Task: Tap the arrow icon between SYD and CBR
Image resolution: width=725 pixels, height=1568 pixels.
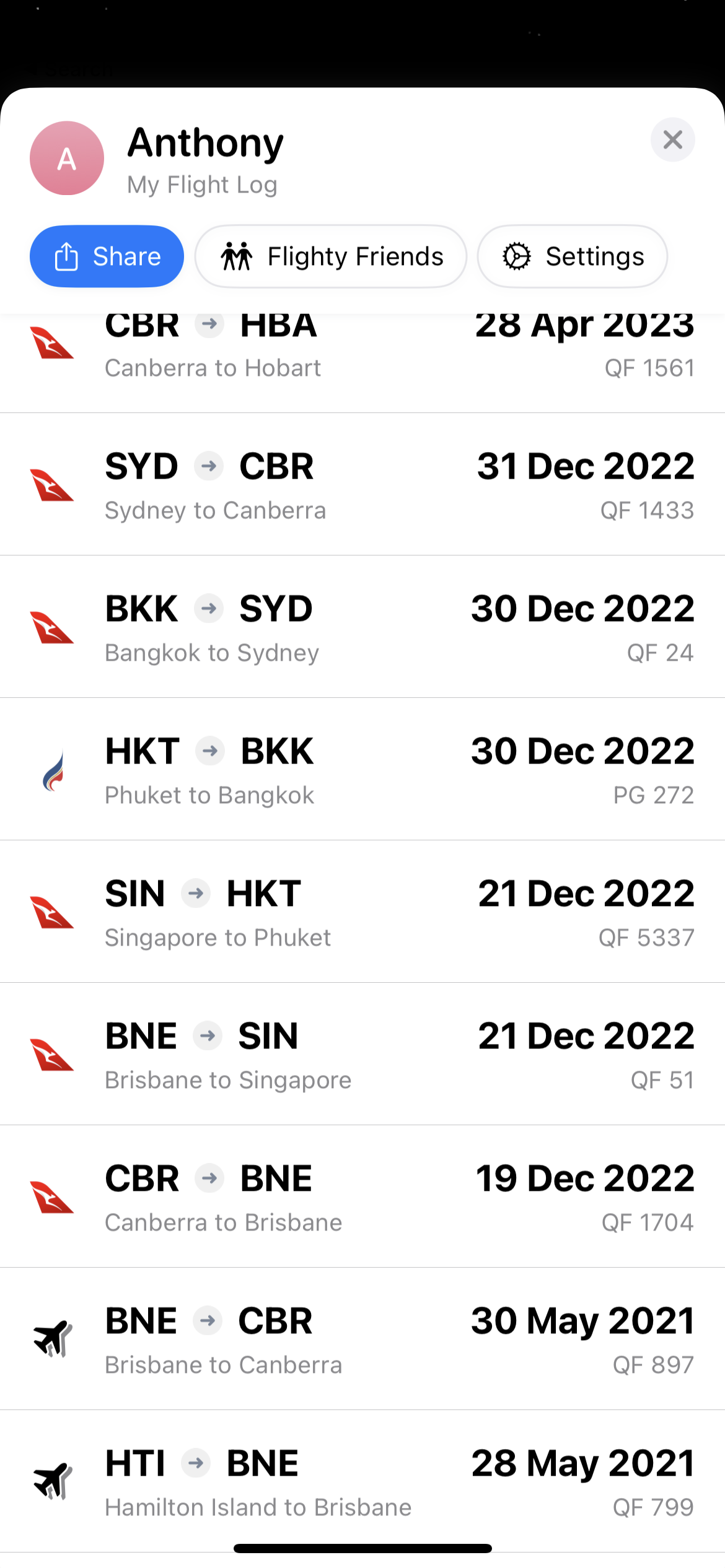Action: [209, 466]
